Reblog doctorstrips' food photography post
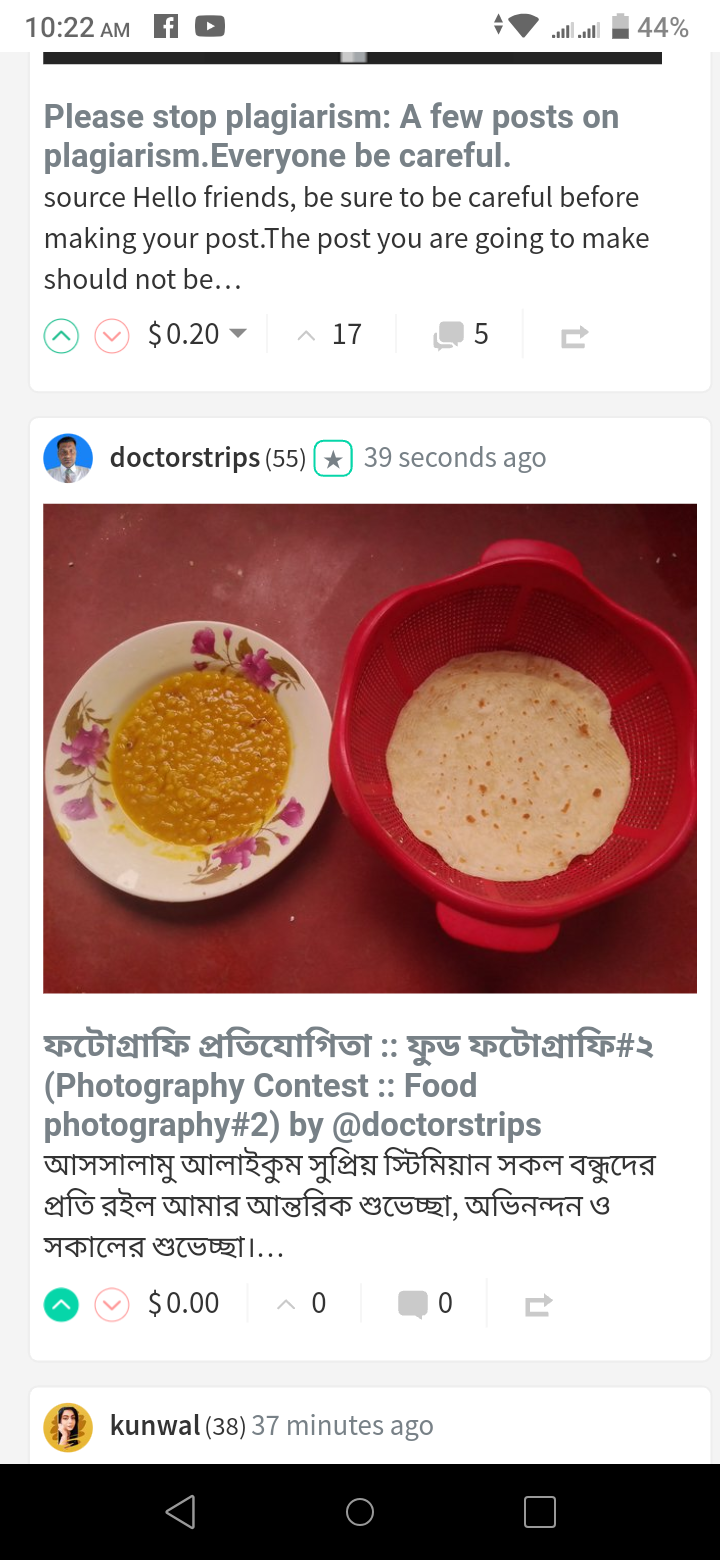 pyautogui.click(x=538, y=1305)
